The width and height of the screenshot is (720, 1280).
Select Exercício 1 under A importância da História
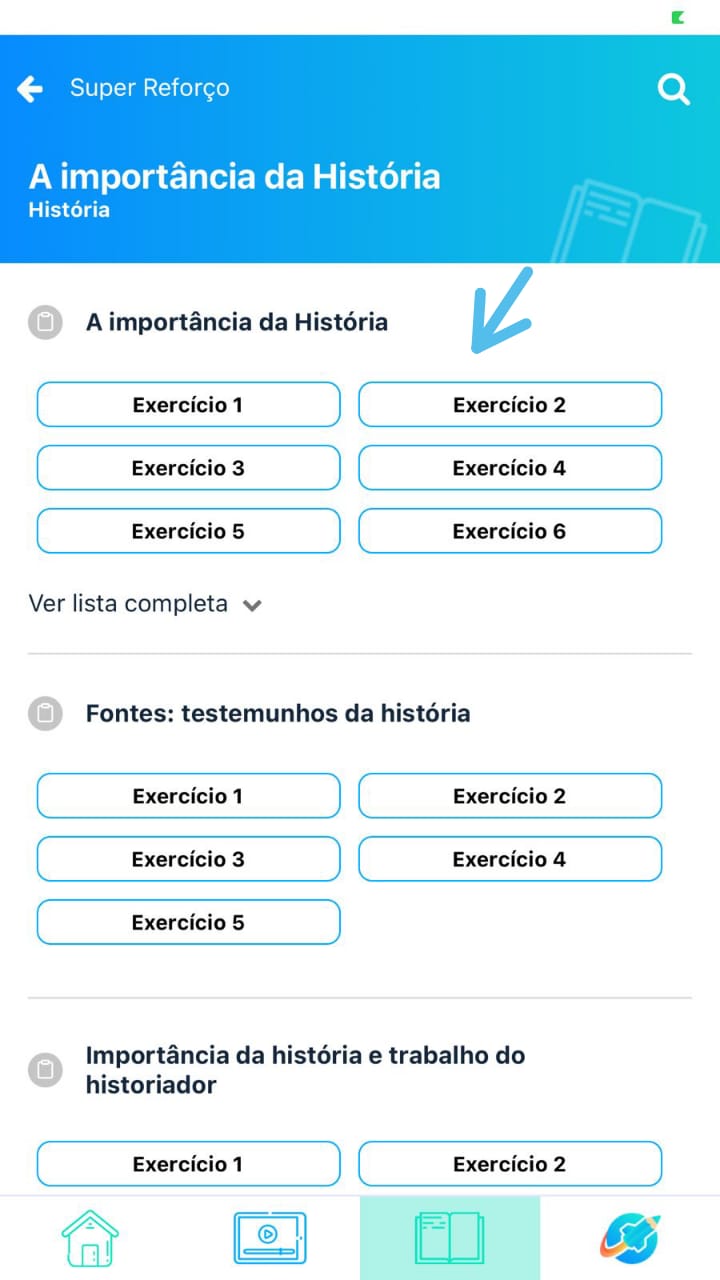188,405
